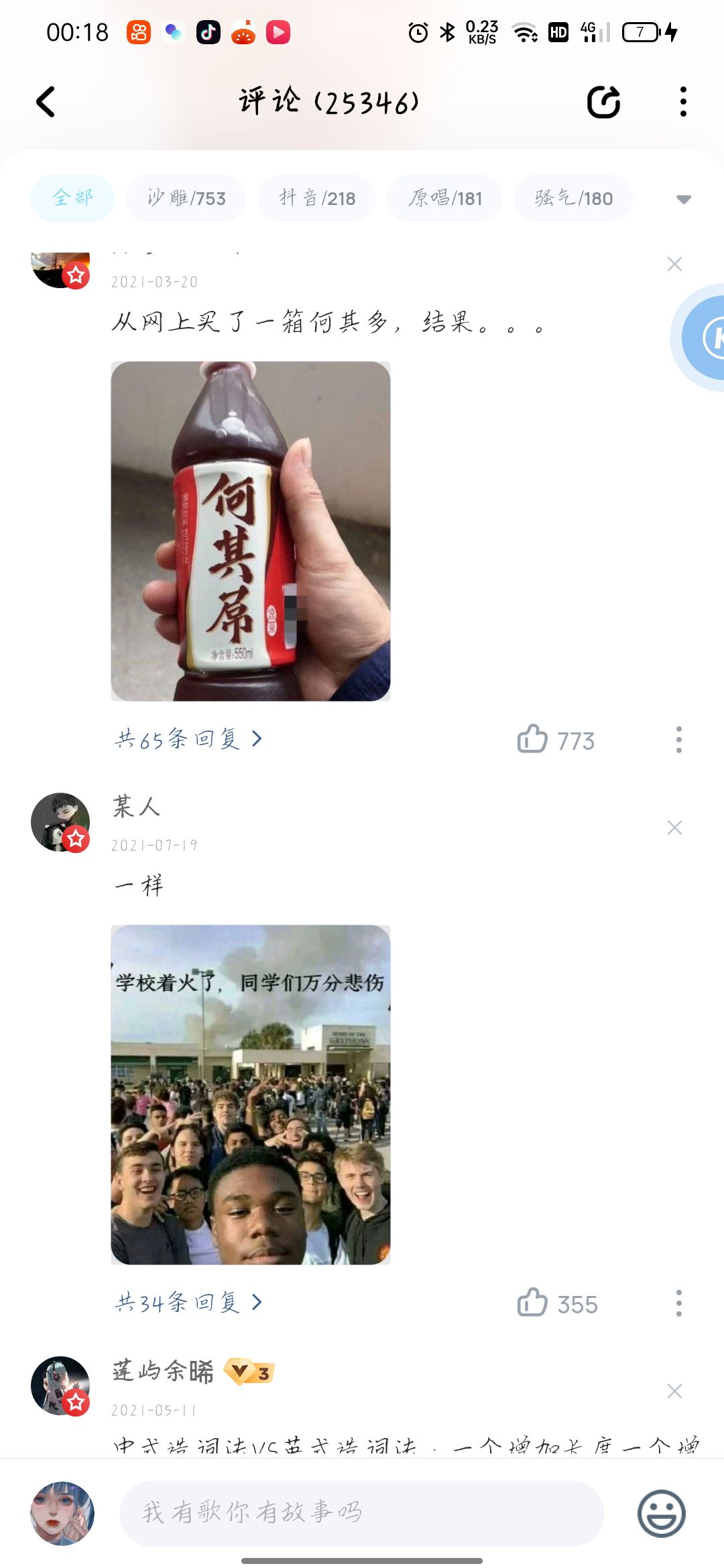The image size is (724, 1568).
Task: Filter comments by 抖音/218
Action: tap(316, 198)
